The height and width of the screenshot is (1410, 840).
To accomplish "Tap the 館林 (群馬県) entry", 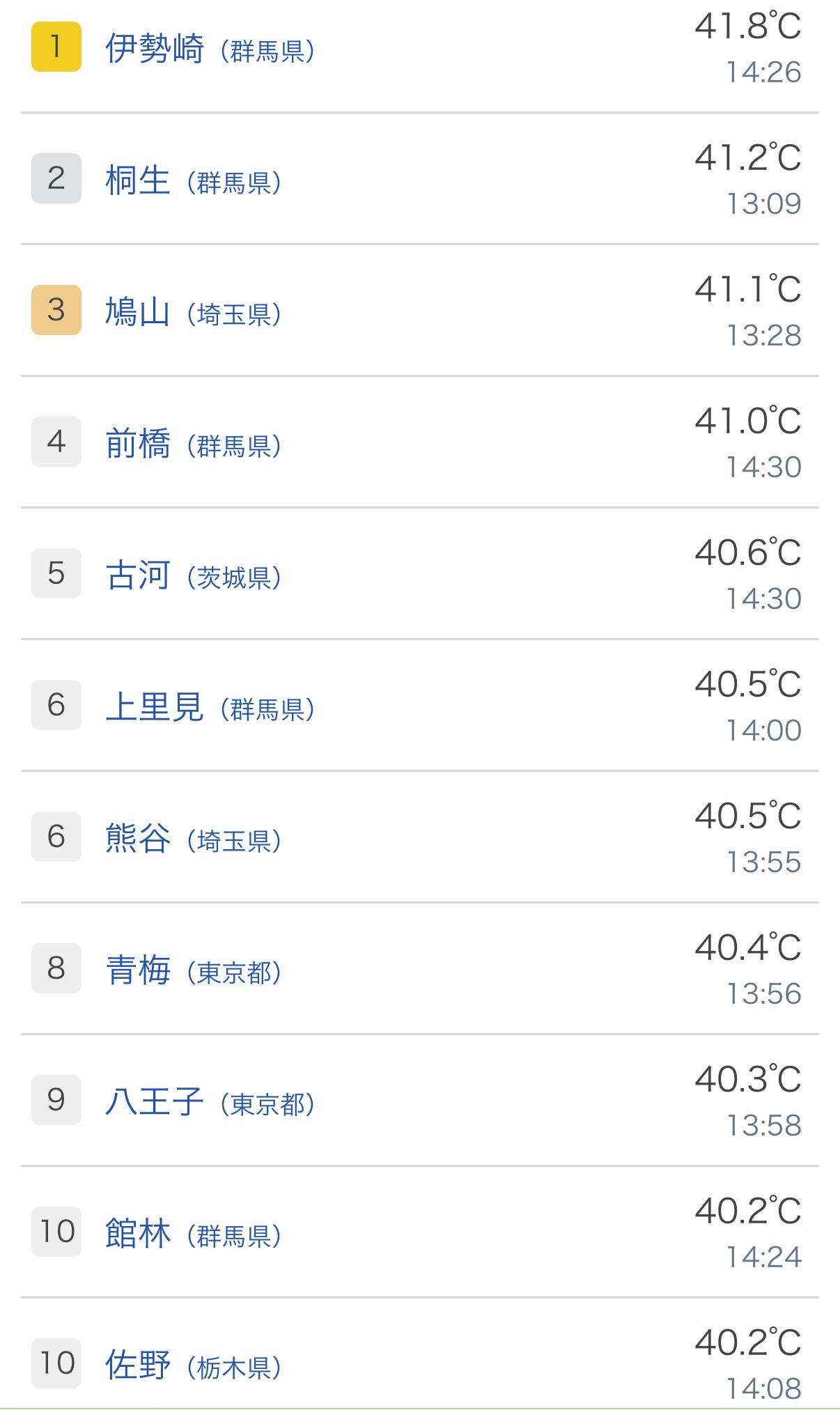I will tap(193, 1234).
